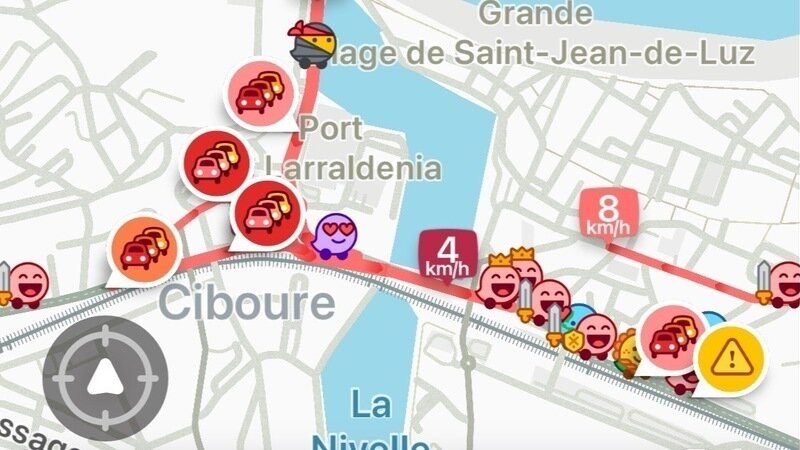Select the ninja Wazer with red headband
The height and width of the screenshot is (450, 800).
coord(311,45)
